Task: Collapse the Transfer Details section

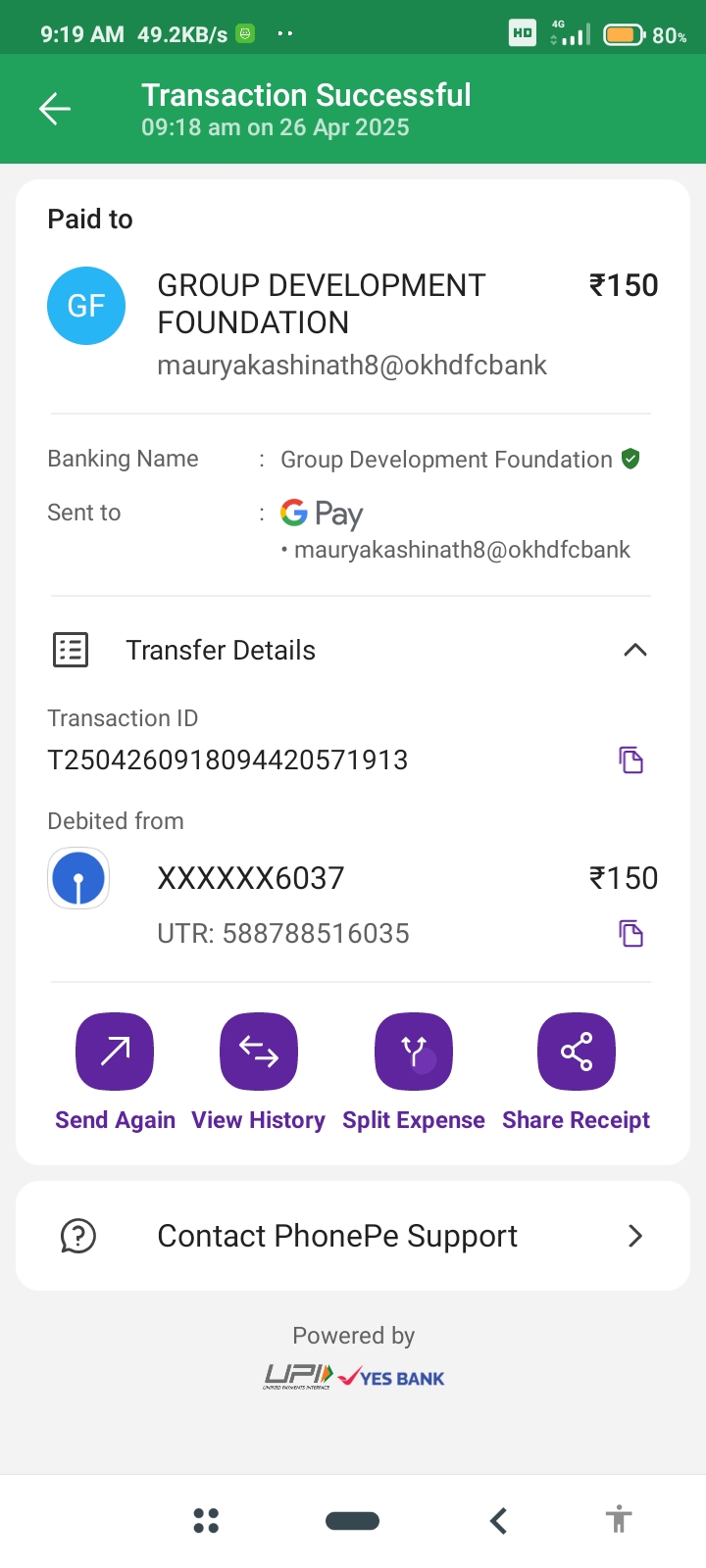Action: (x=634, y=650)
